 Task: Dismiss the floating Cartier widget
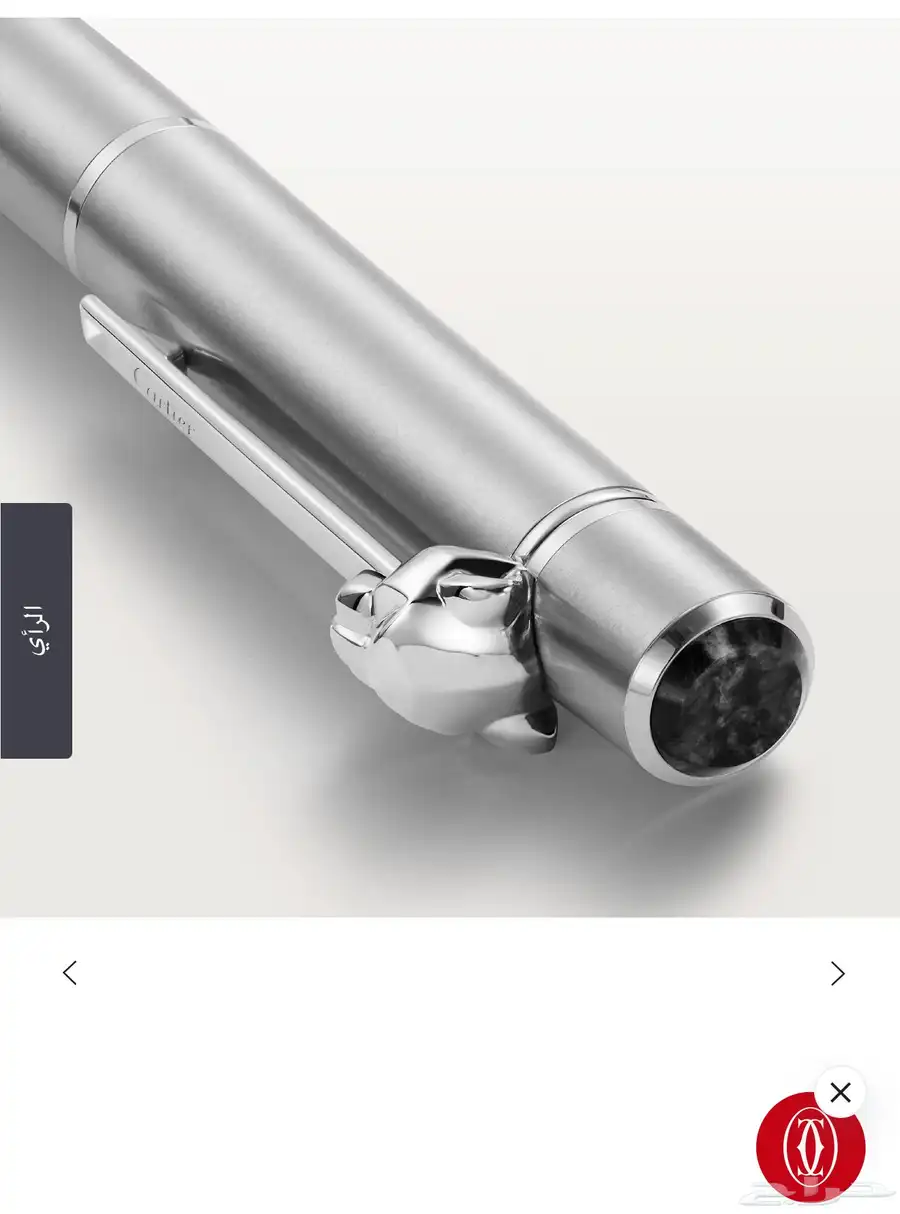(x=840, y=1093)
